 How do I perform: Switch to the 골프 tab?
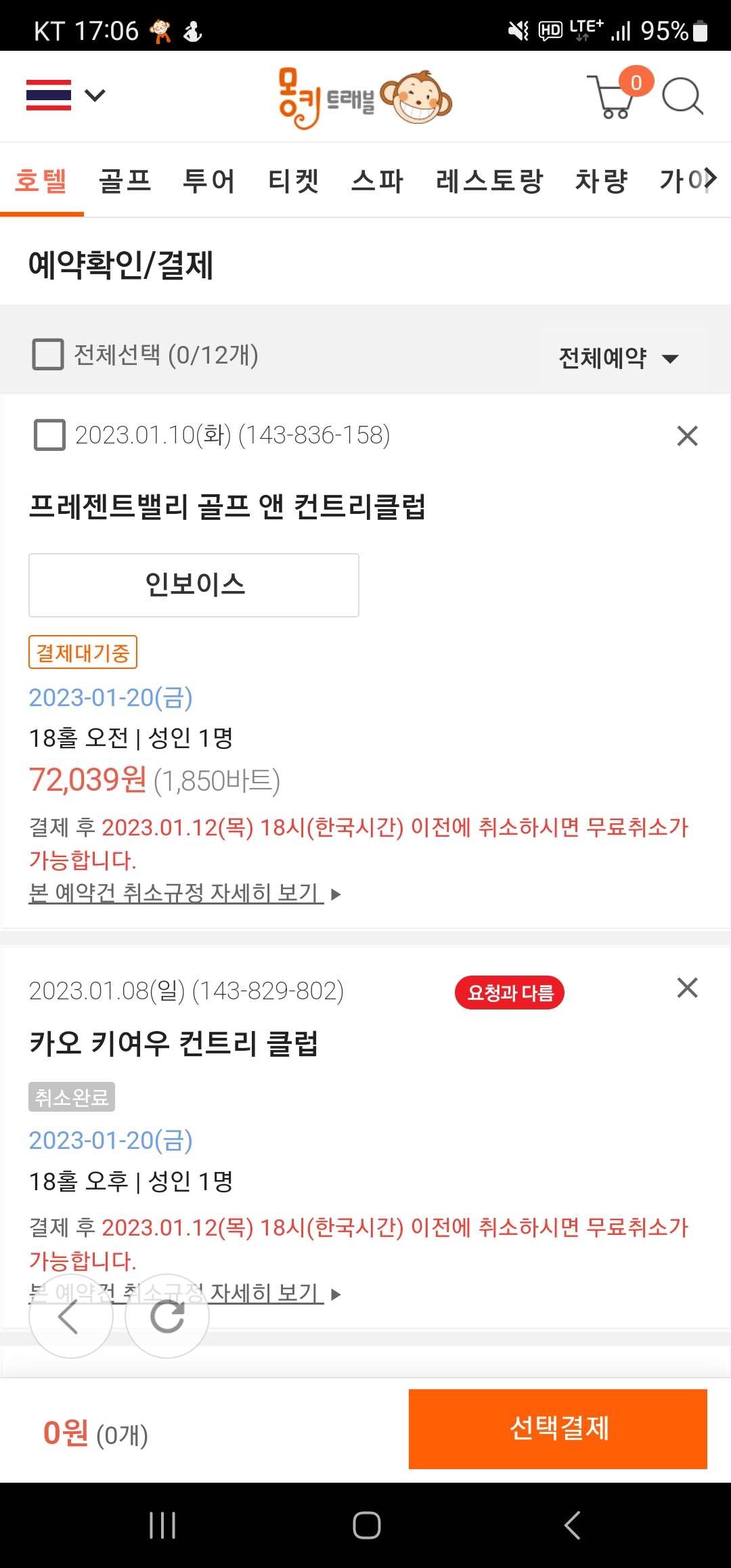(125, 181)
